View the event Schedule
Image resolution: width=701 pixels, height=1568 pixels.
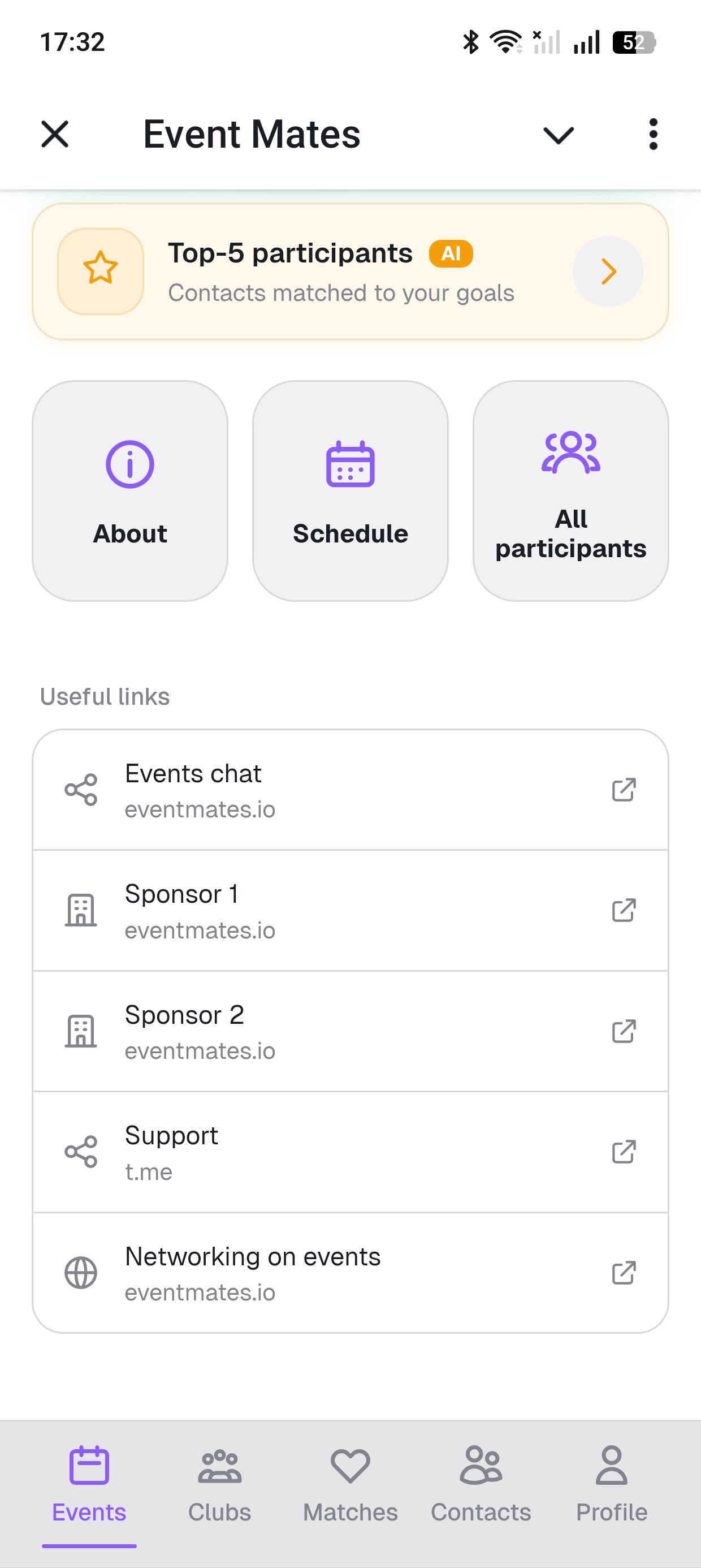[x=350, y=490]
